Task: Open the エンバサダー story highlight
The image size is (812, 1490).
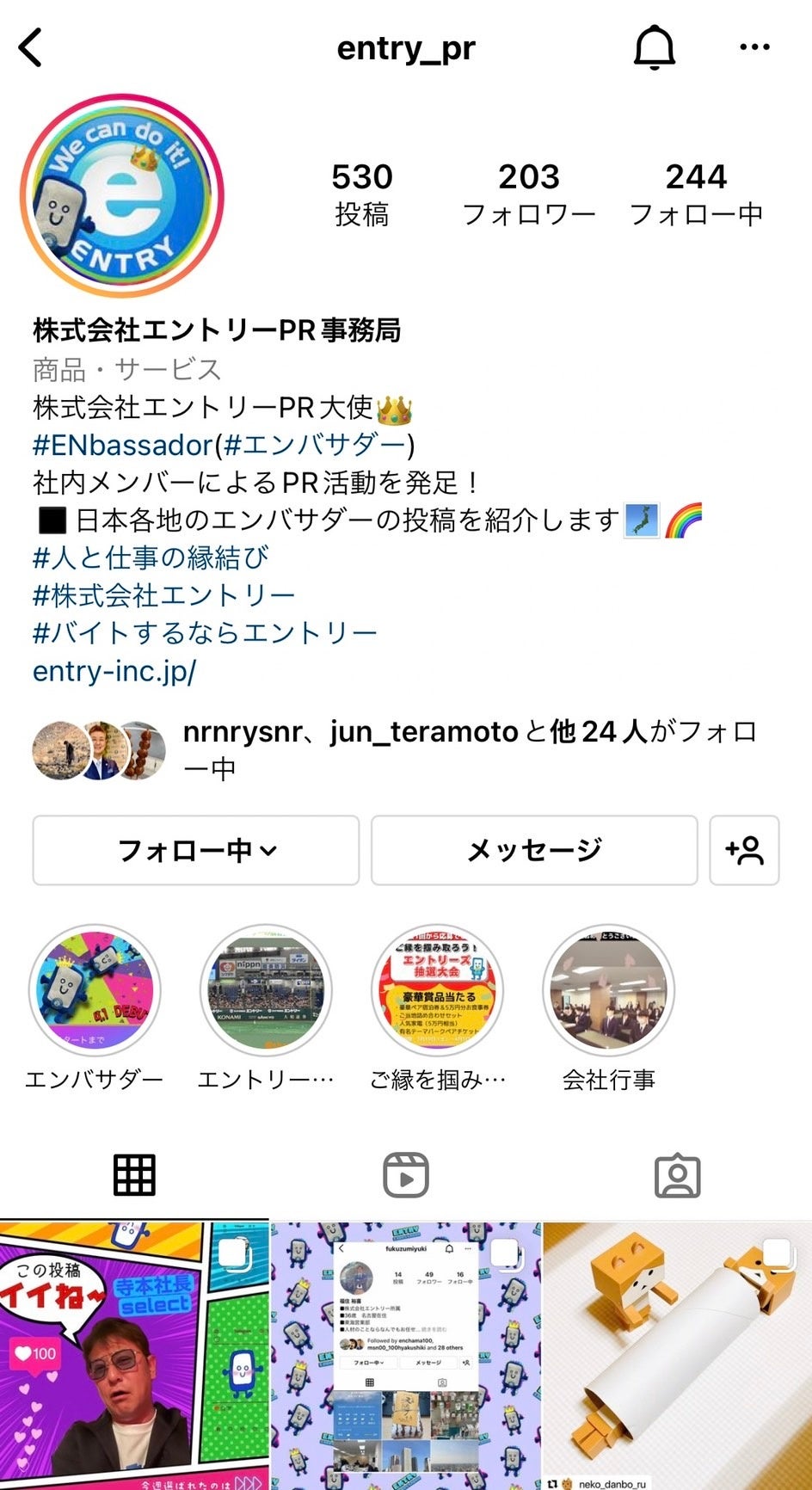Action: point(95,991)
